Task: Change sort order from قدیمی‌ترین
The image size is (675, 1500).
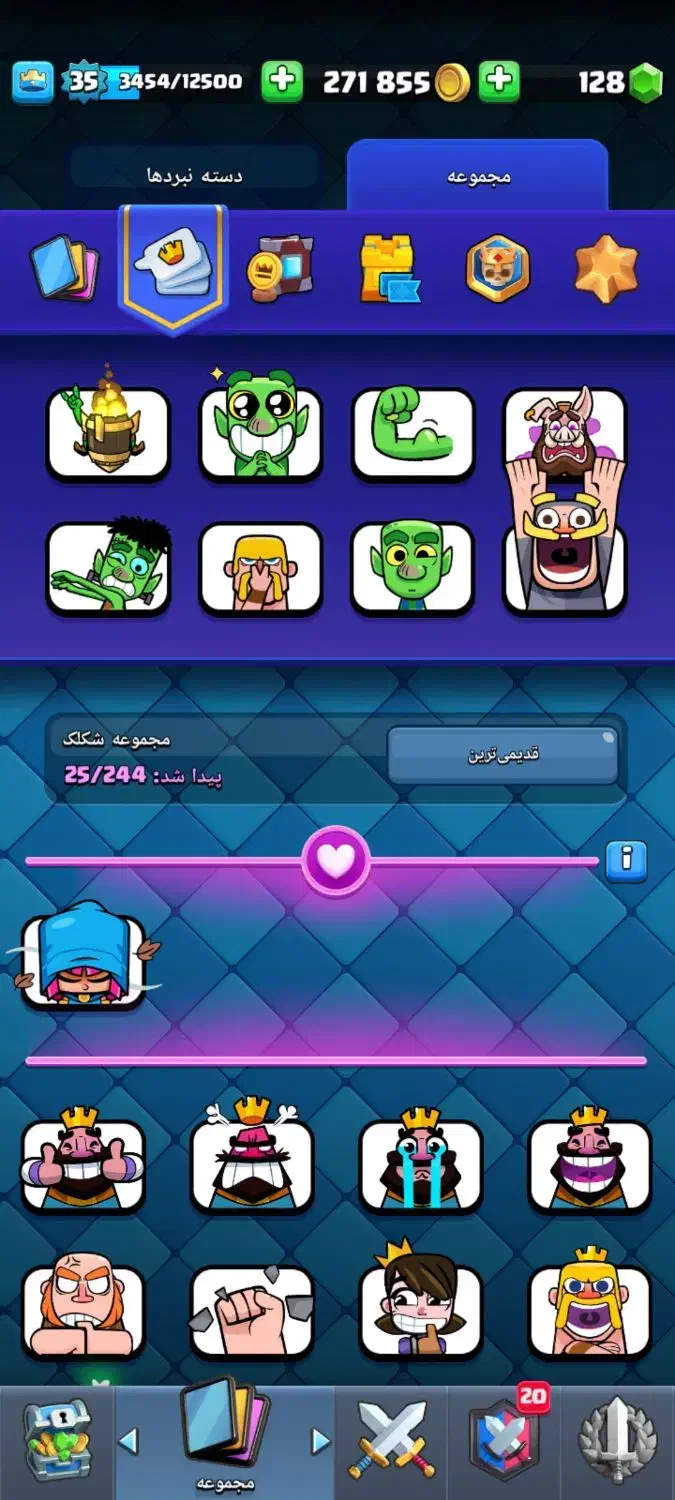Action: (x=503, y=754)
